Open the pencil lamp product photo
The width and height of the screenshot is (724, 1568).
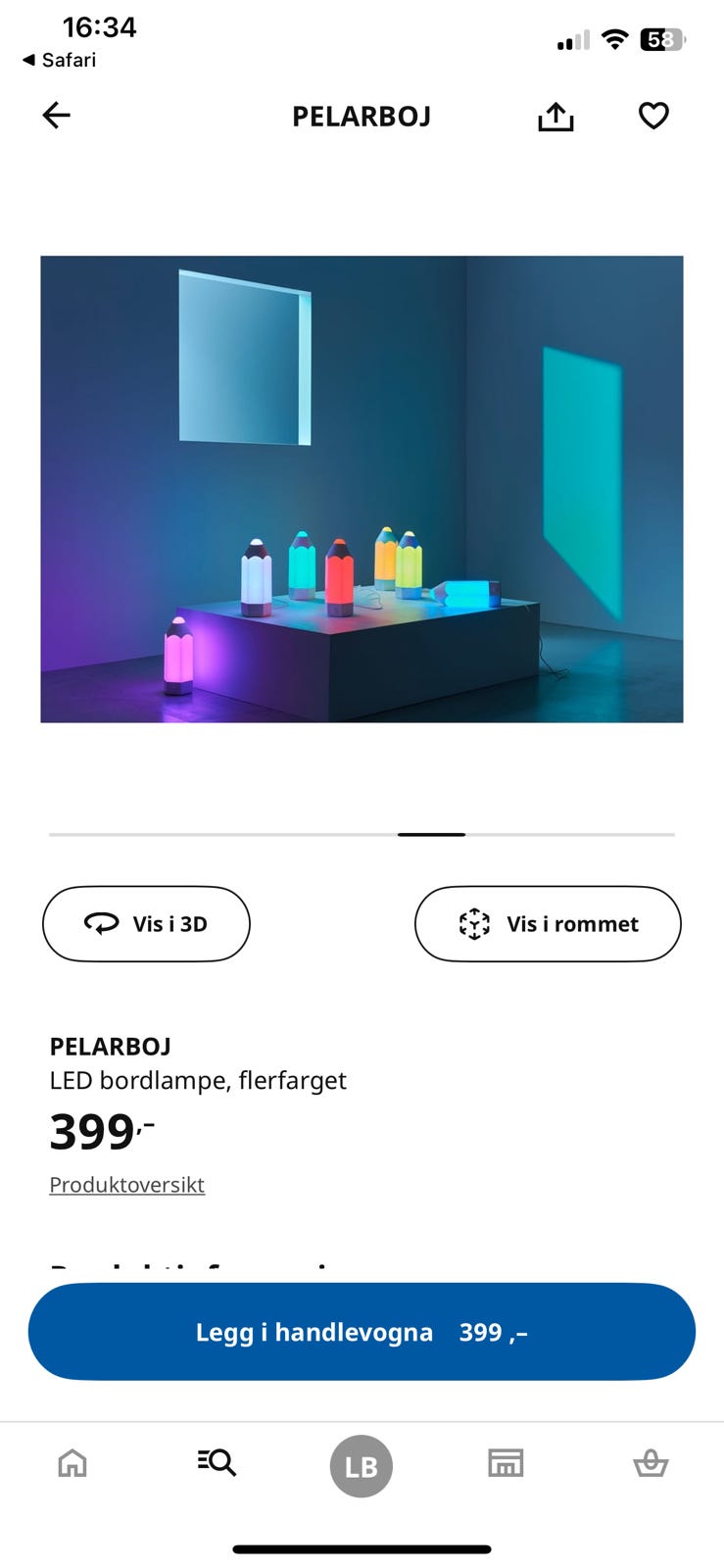362,488
